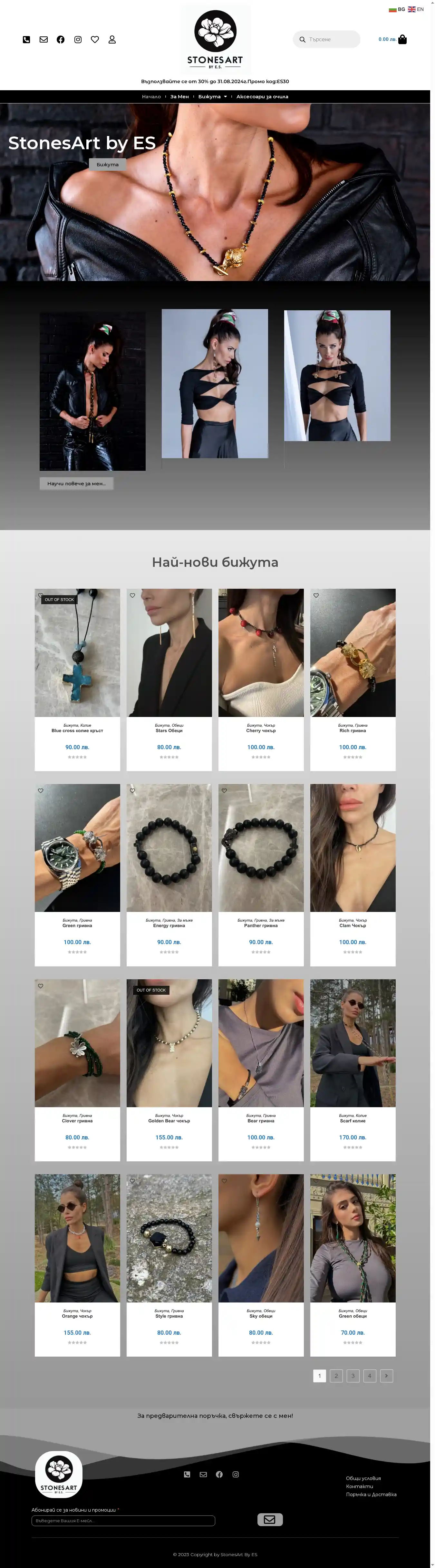Open the header email envelope icon
The image size is (435, 1568).
[x=44, y=40]
